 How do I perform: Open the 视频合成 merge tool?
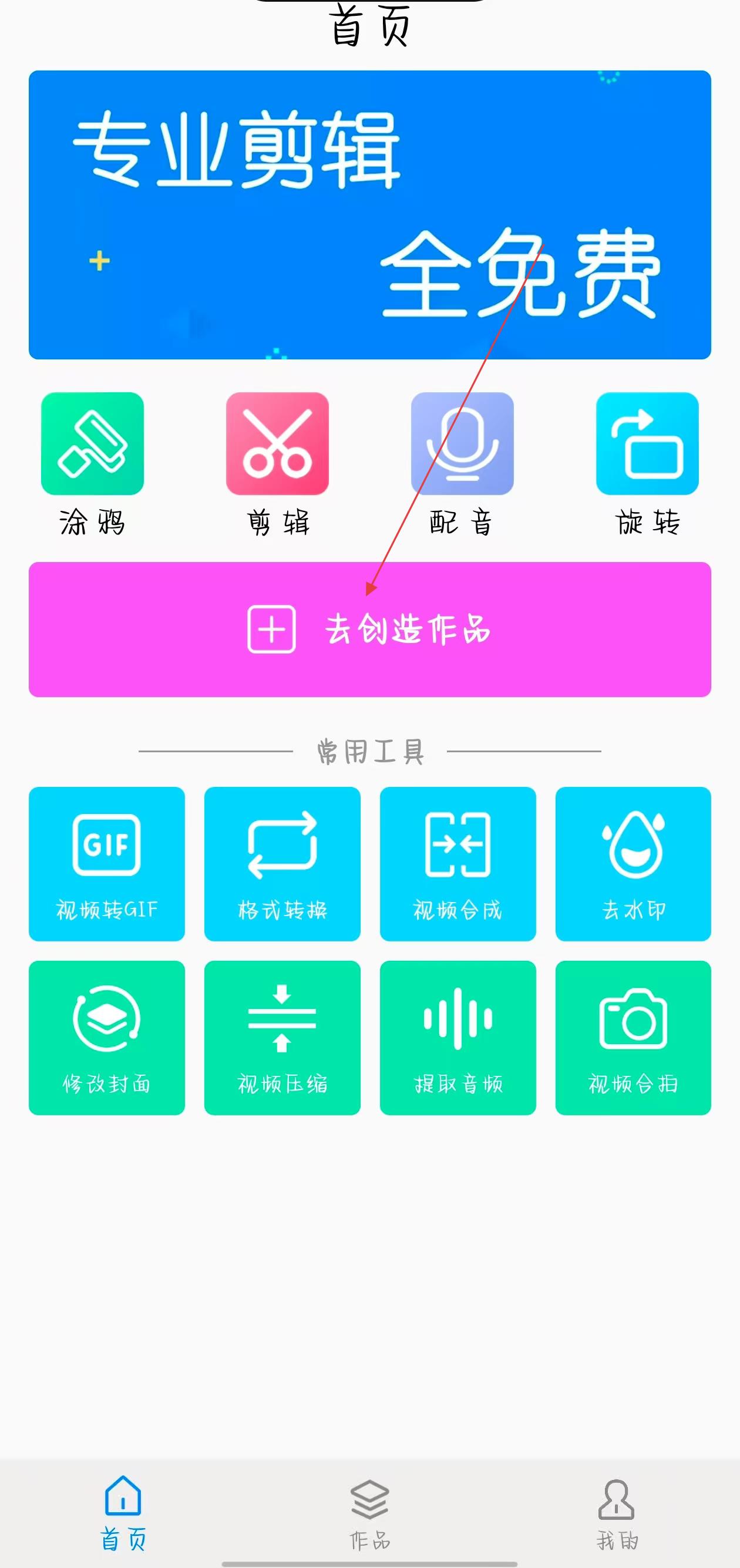point(458,864)
